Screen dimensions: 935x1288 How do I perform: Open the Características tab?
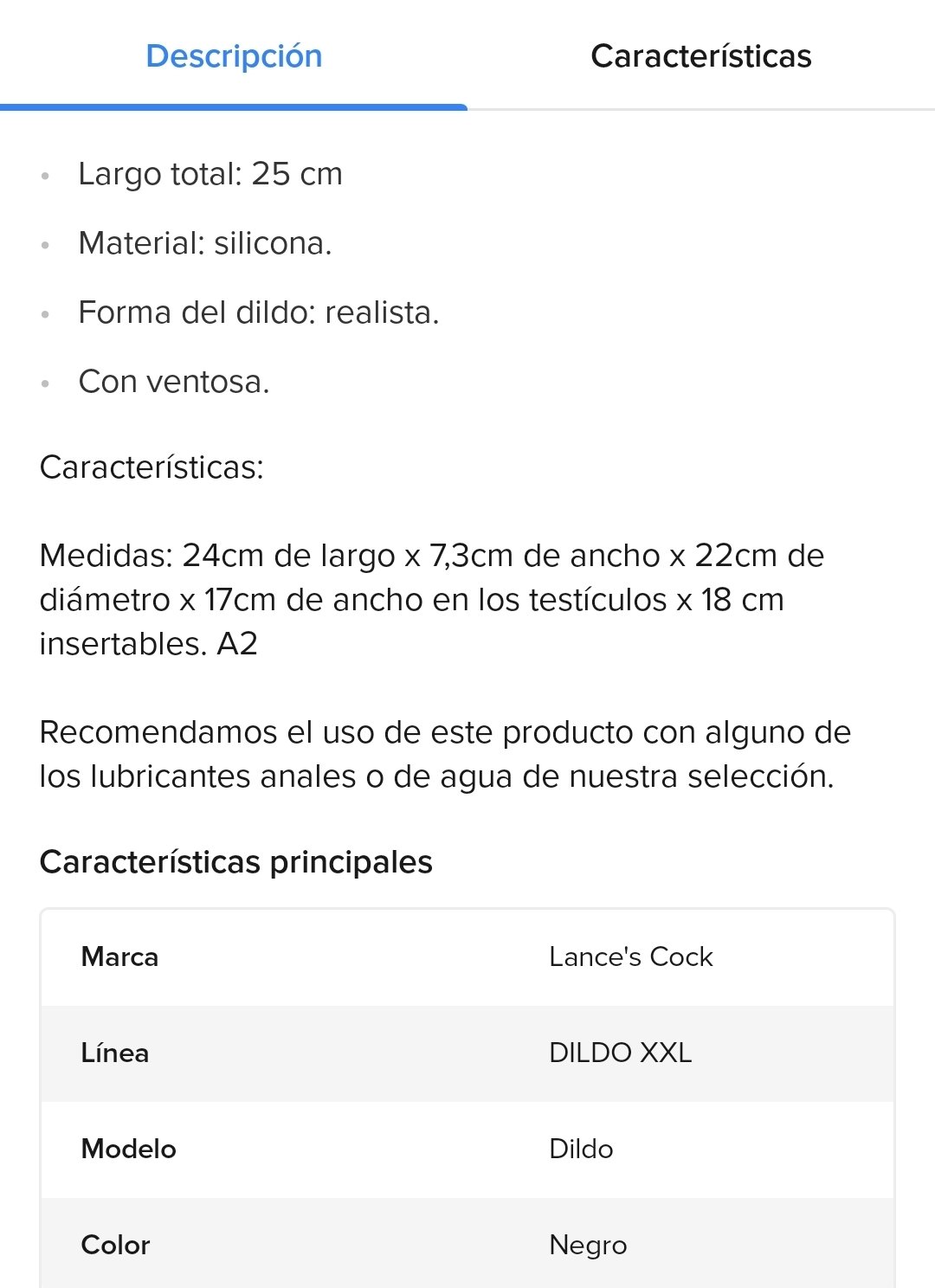tap(700, 56)
